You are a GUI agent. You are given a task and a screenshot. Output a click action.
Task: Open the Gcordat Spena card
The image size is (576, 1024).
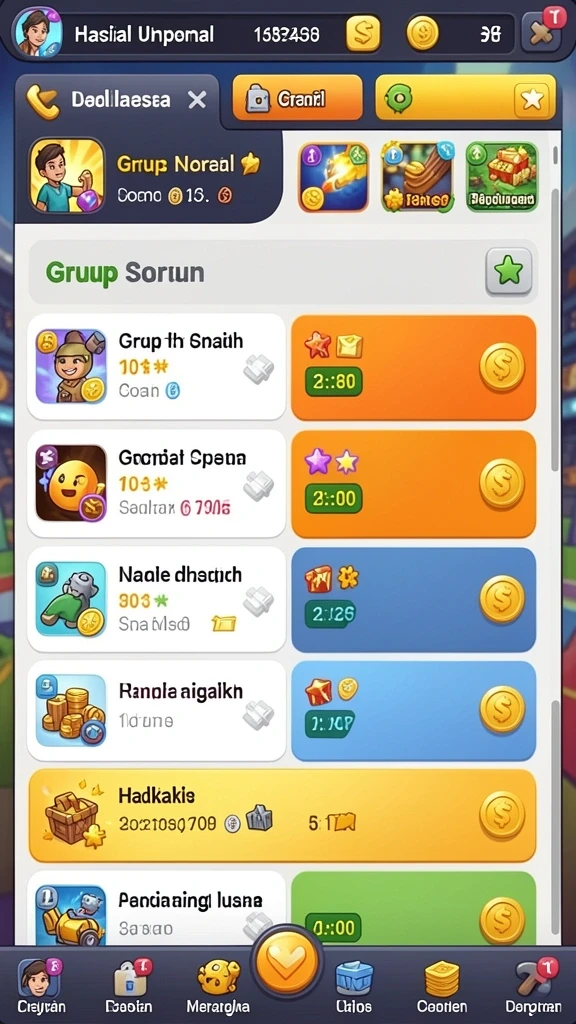(156, 483)
